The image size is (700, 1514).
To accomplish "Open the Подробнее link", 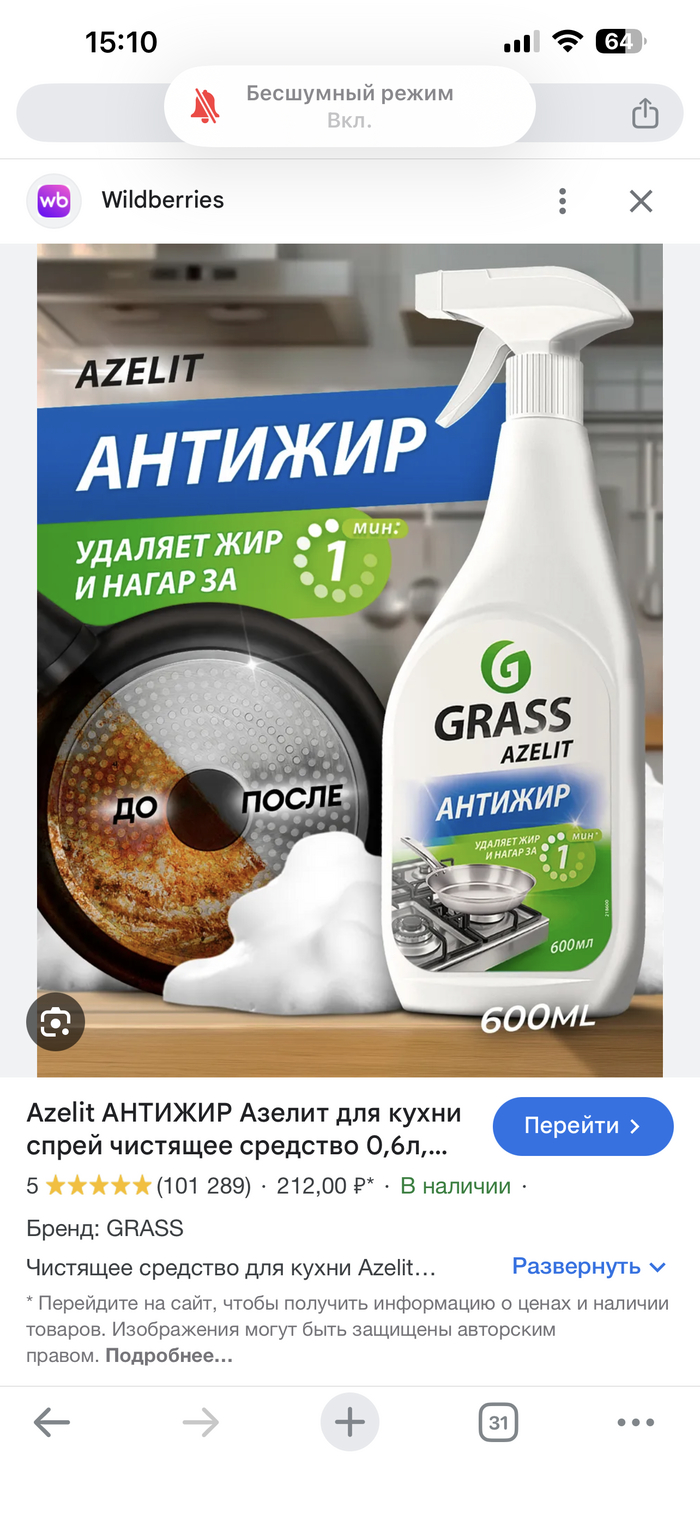I will 169,1356.
